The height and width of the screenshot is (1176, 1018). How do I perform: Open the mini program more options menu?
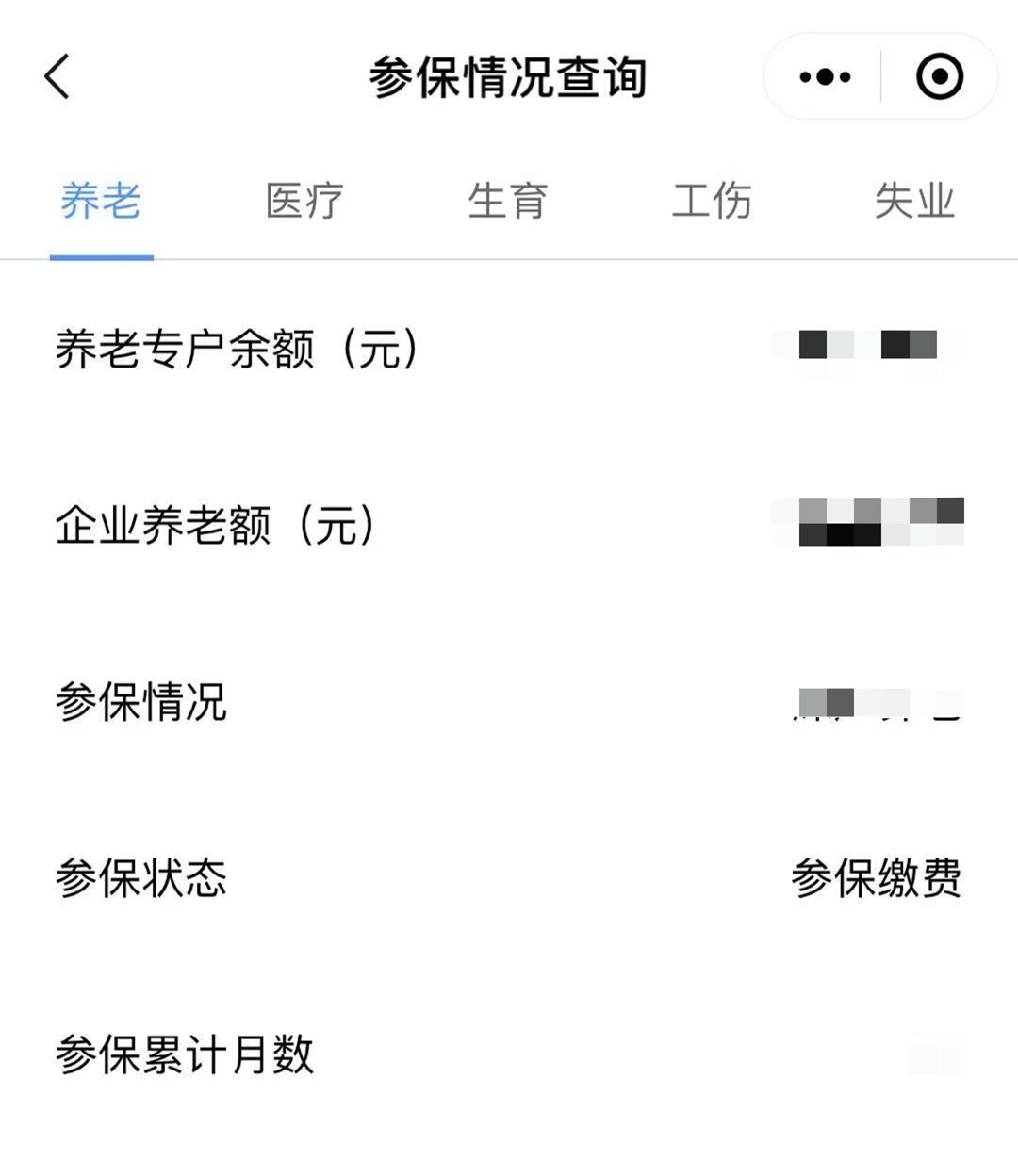[x=825, y=77]
